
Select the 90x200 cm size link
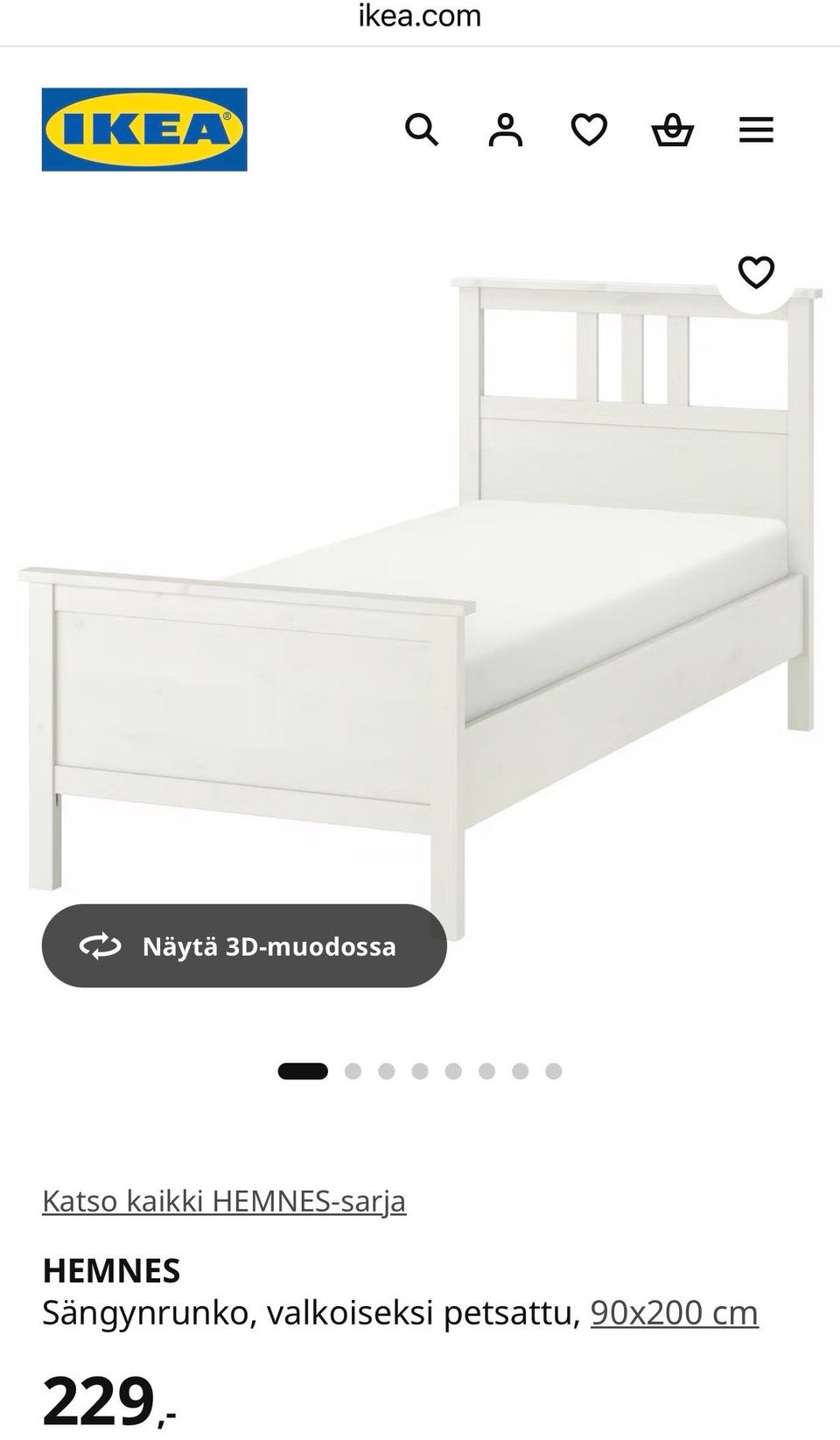click(x=674, y=1313)
